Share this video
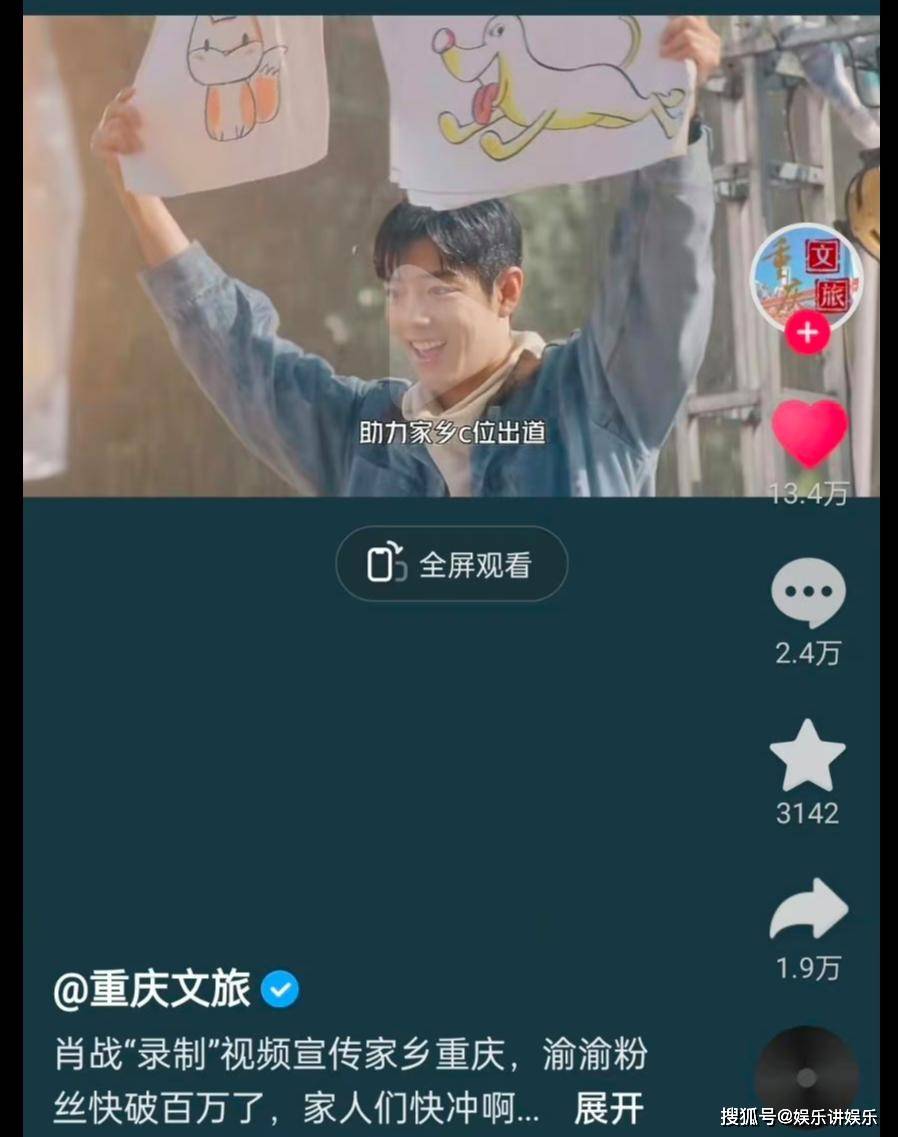Screen dimensions: 898x1137 coord(808,909)
